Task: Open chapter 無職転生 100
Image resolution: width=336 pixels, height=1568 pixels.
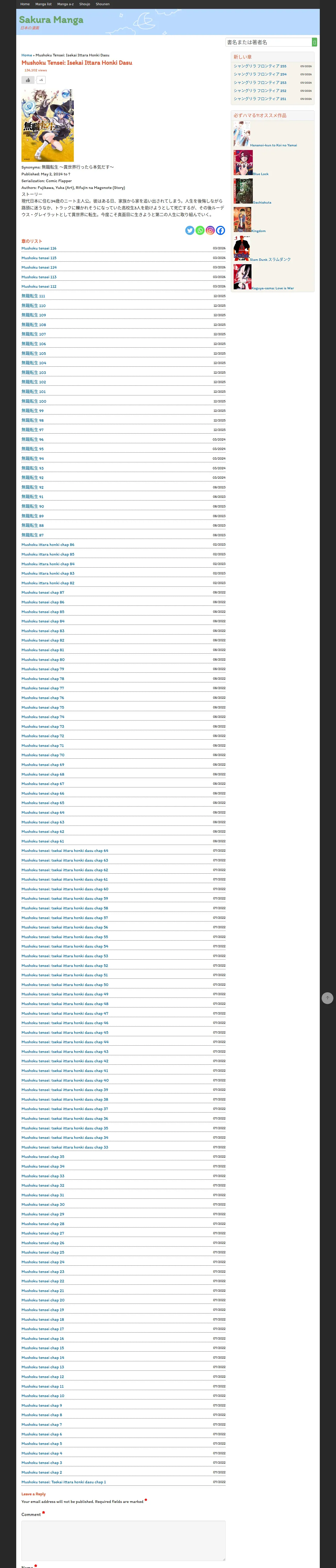Action: point(33,401)
